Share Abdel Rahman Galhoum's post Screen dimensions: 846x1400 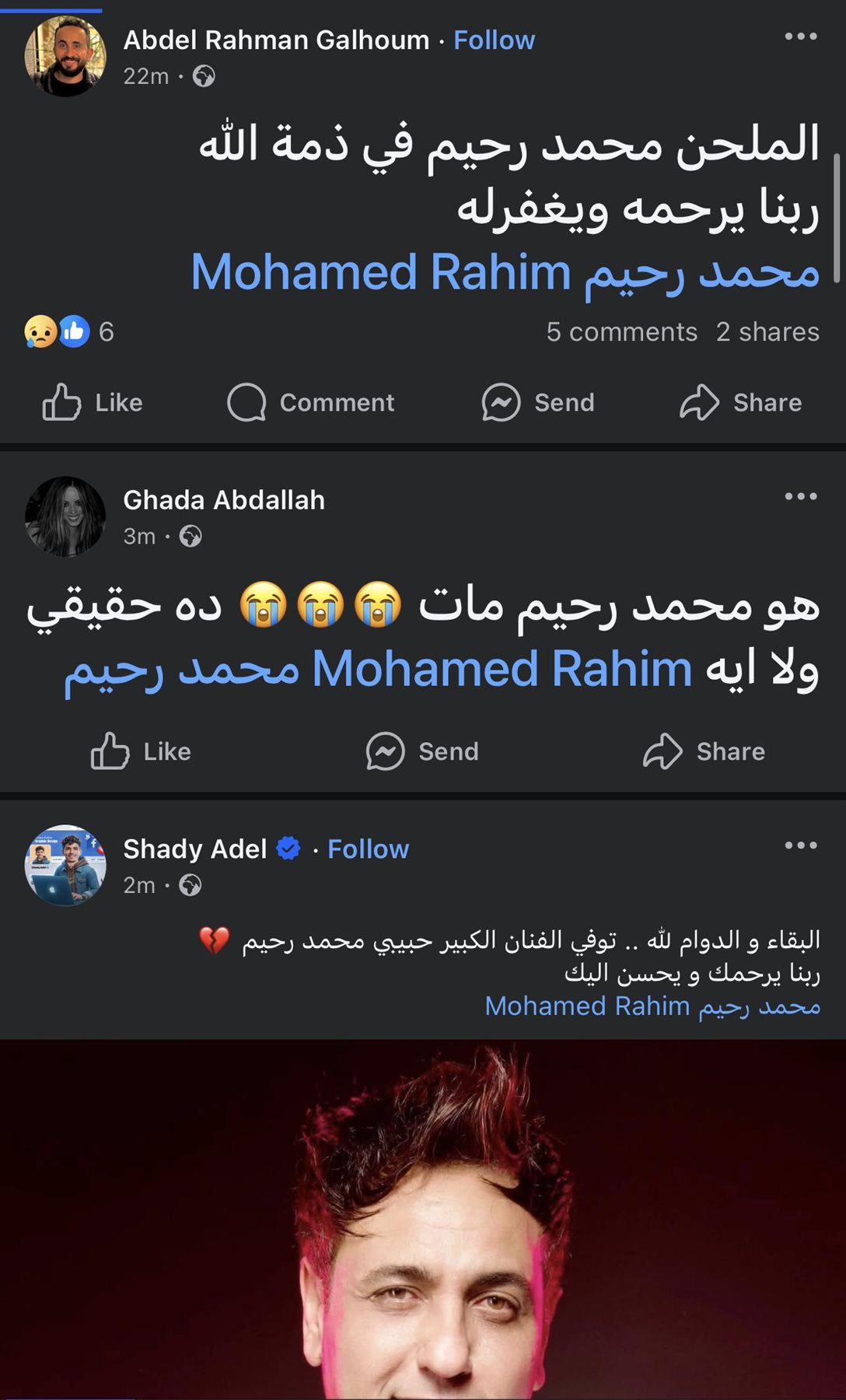click(x=741, y=402)
